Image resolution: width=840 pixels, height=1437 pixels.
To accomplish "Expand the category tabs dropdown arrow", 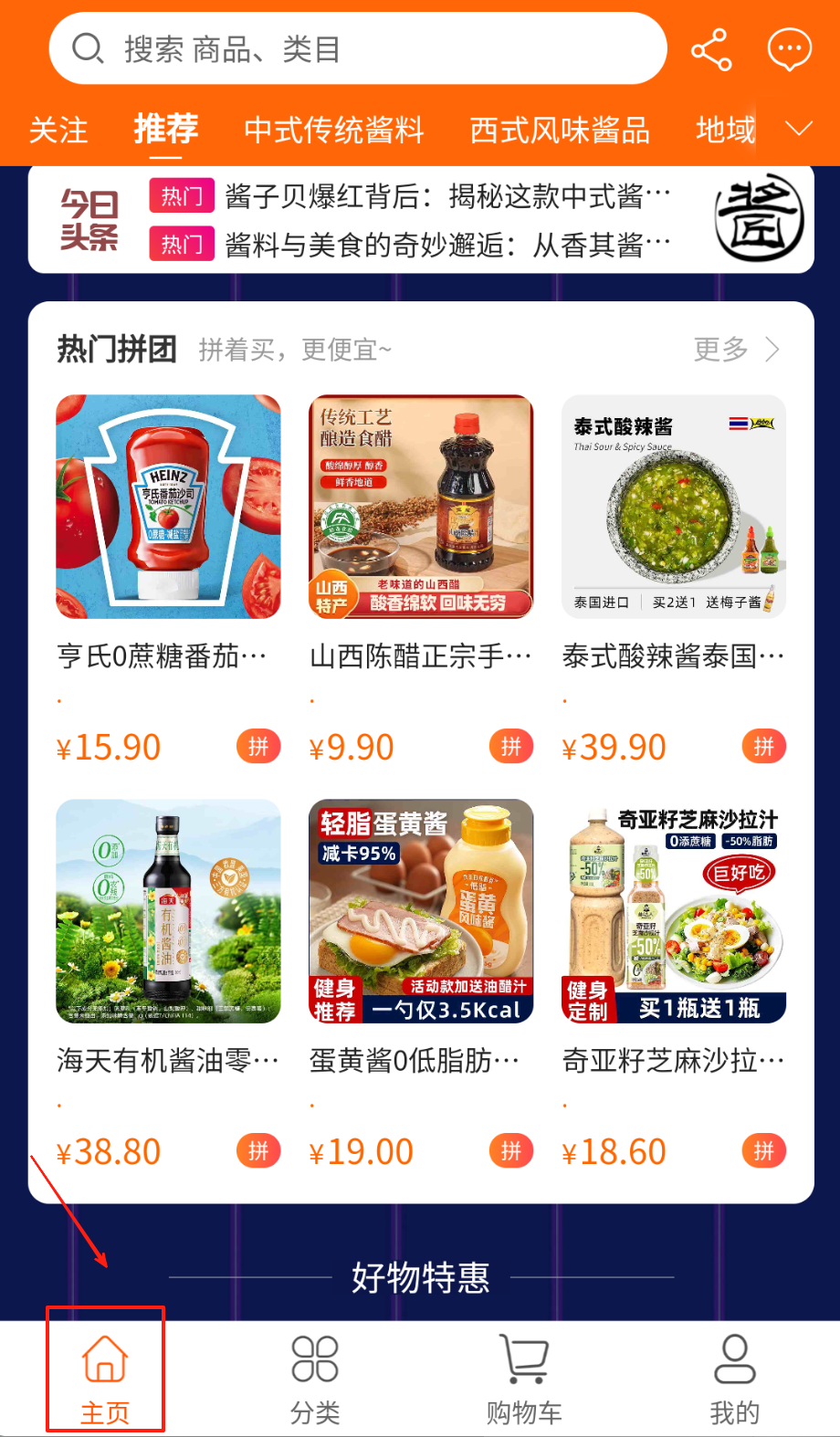I will pyautogui.click(x=799, y=129).
